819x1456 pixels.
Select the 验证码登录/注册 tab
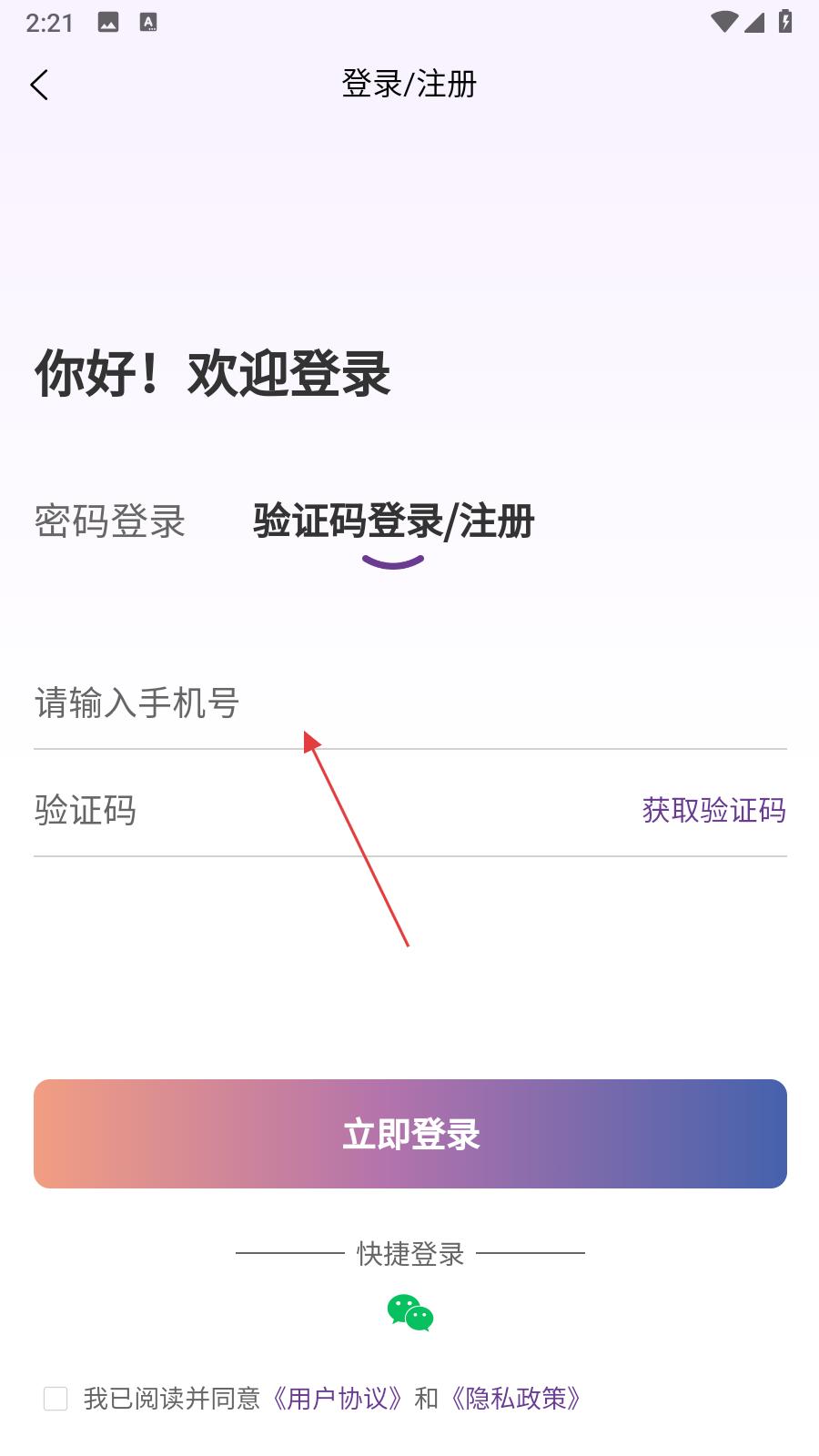[x=393, y=521]
